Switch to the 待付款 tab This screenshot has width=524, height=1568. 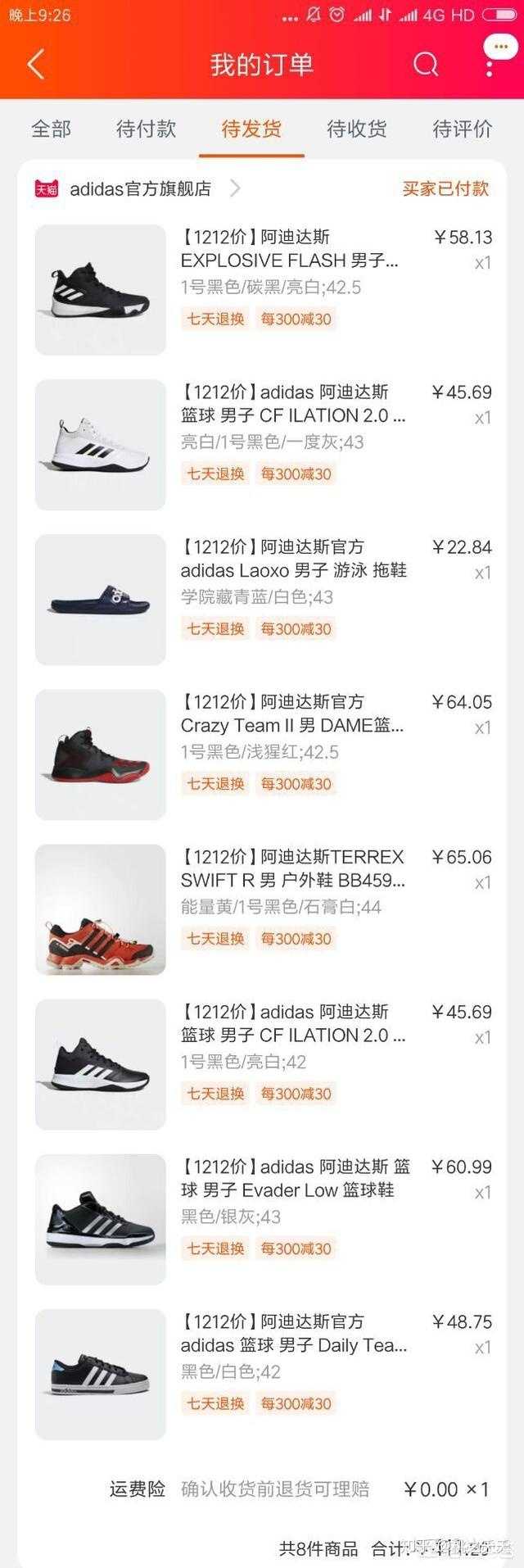(146, 129)
